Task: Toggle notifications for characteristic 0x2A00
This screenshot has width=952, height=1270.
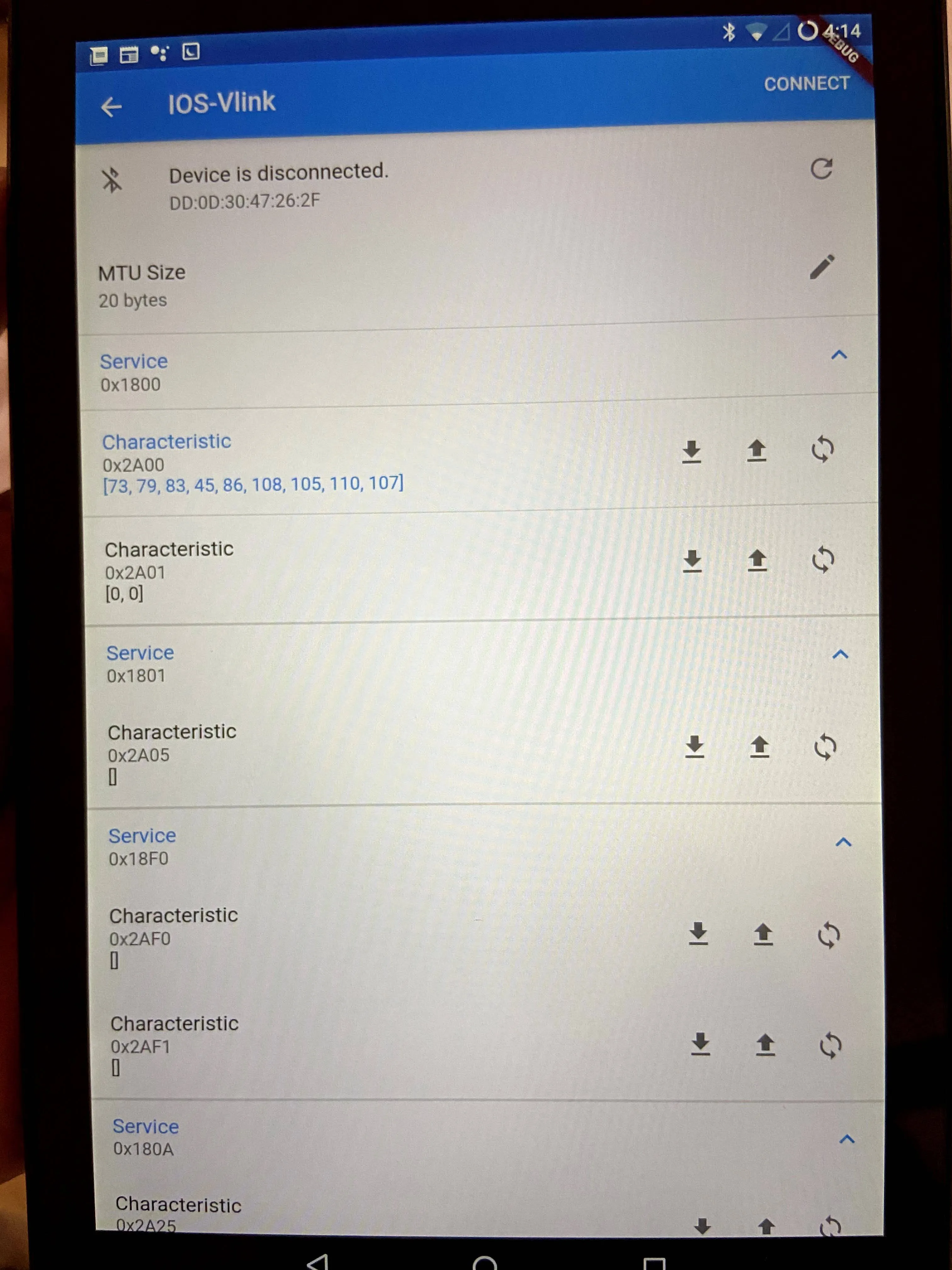Action: point(822,449)
